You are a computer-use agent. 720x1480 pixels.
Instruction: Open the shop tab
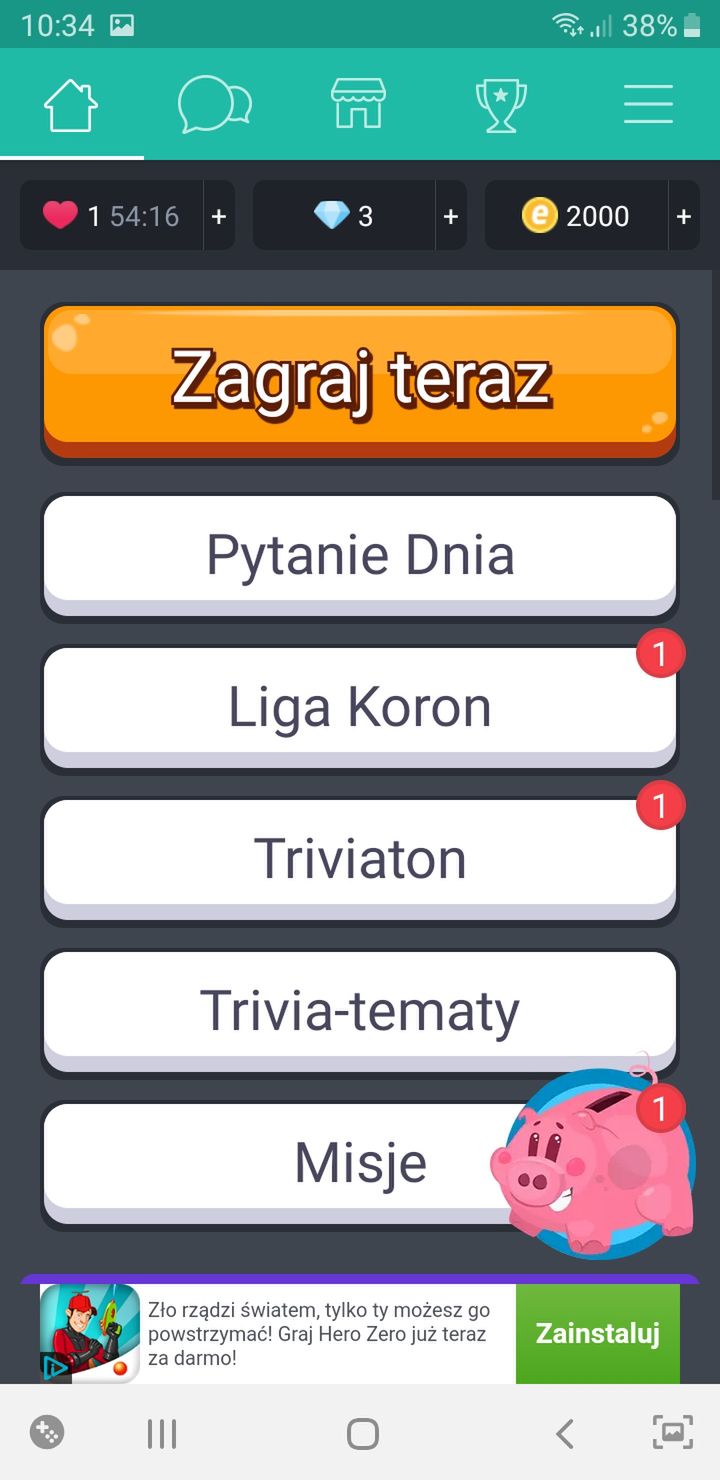point(358,104)
